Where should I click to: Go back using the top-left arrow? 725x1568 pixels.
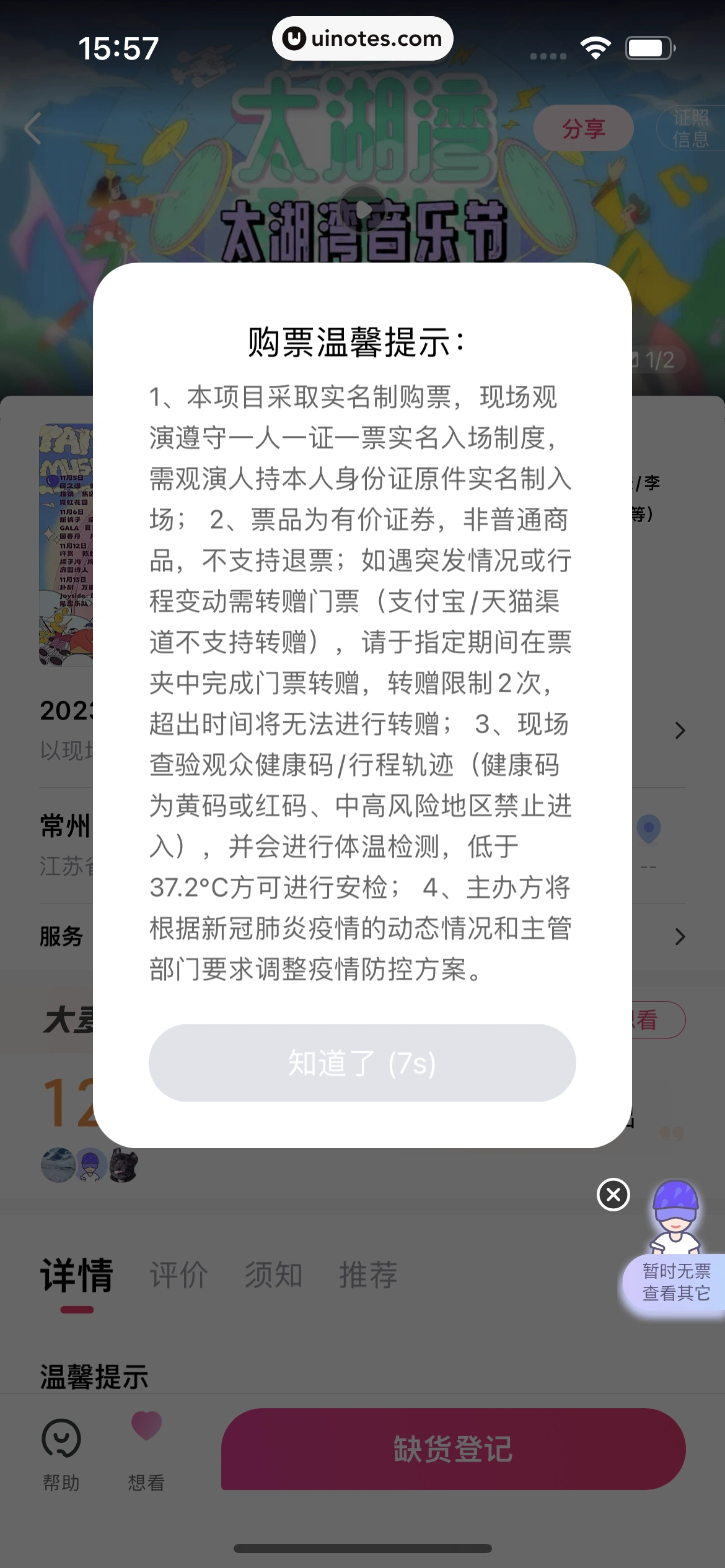coord(33,128)
